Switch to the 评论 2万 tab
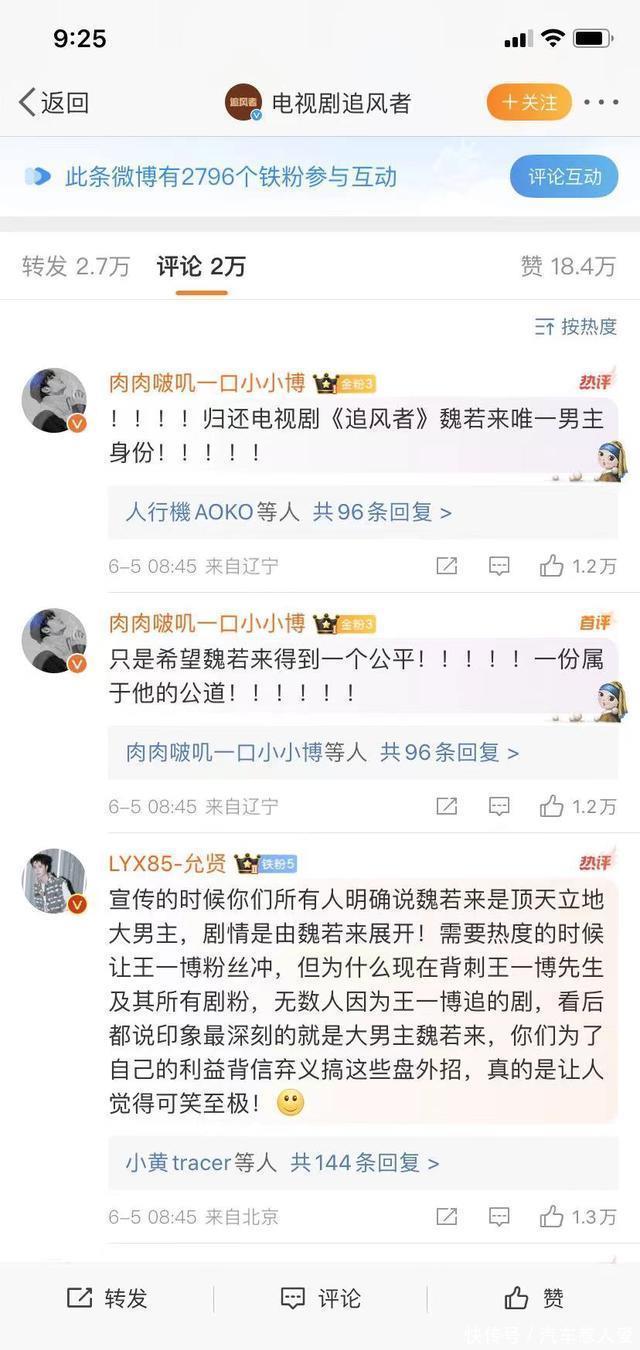This screenshot has height=1350, width=640. coord(201,266)
